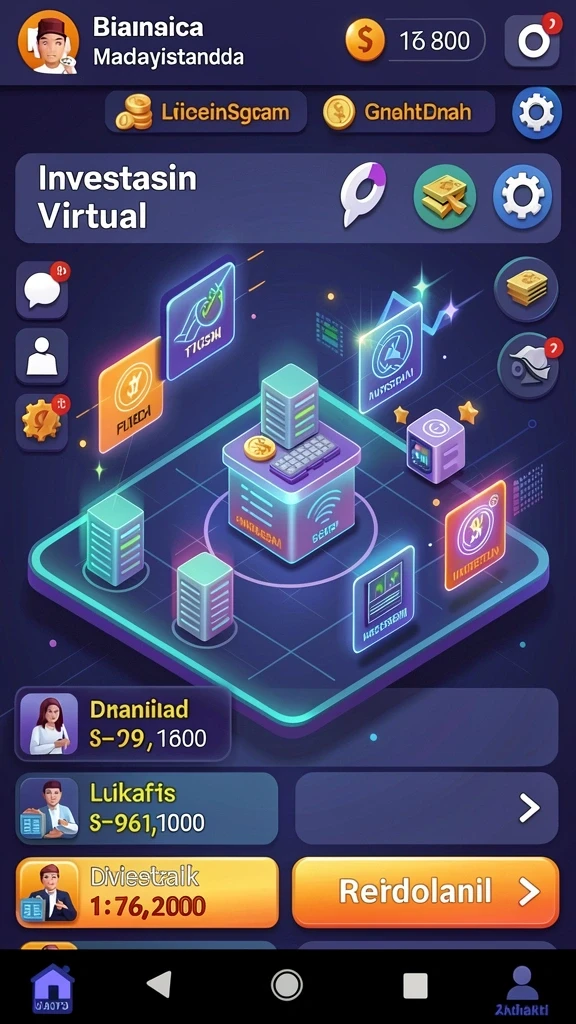576x1024 pixels.
Task: Tap the LiiceinSgcam coins button
Action: (206, 112)
